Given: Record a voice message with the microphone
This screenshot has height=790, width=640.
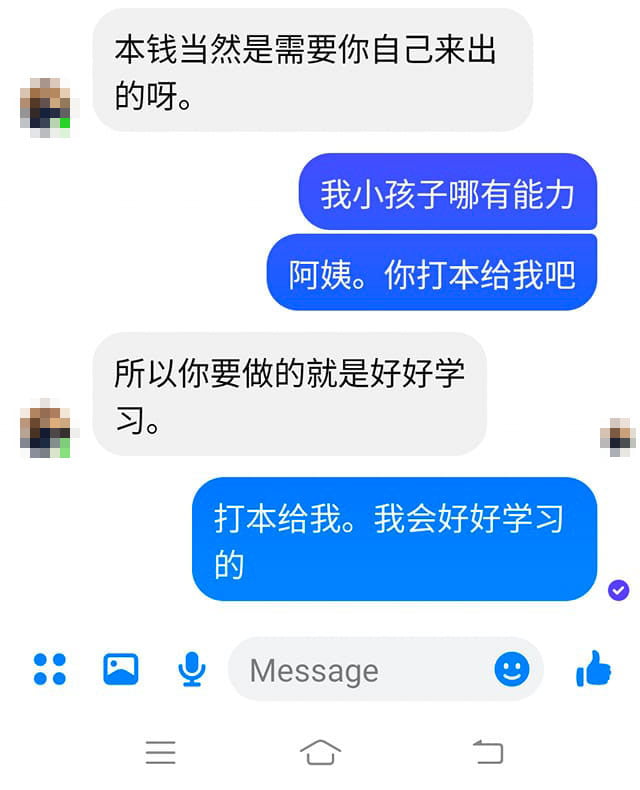Looking at the screenshot, I should 190,670.
